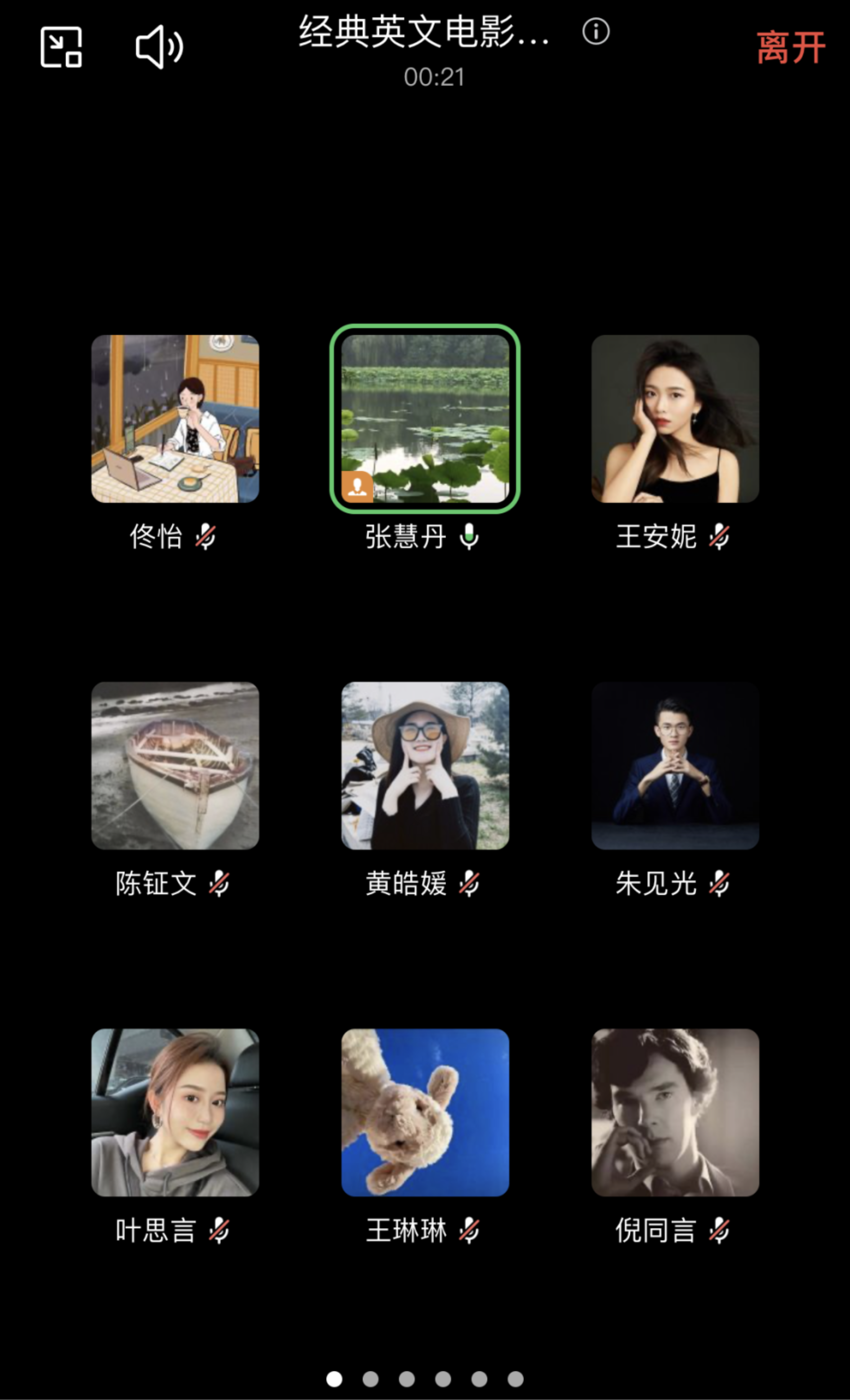The height and width of the screenshot is (1400, 850).
Task: Jump to the last page indicator dot
Action: (515, 1378)
